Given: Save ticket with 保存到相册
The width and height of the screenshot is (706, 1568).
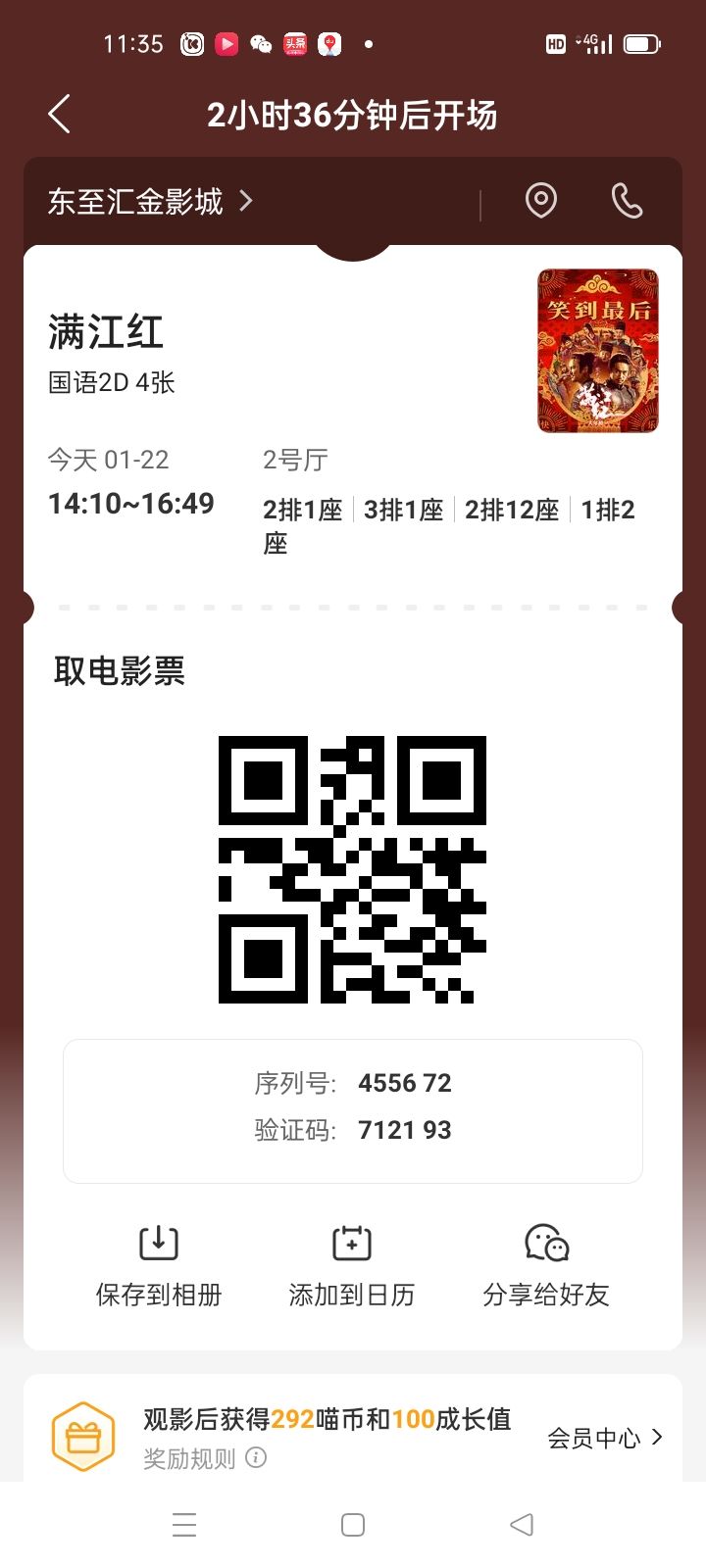Looking at the screenshot, I should point(159,1265).
